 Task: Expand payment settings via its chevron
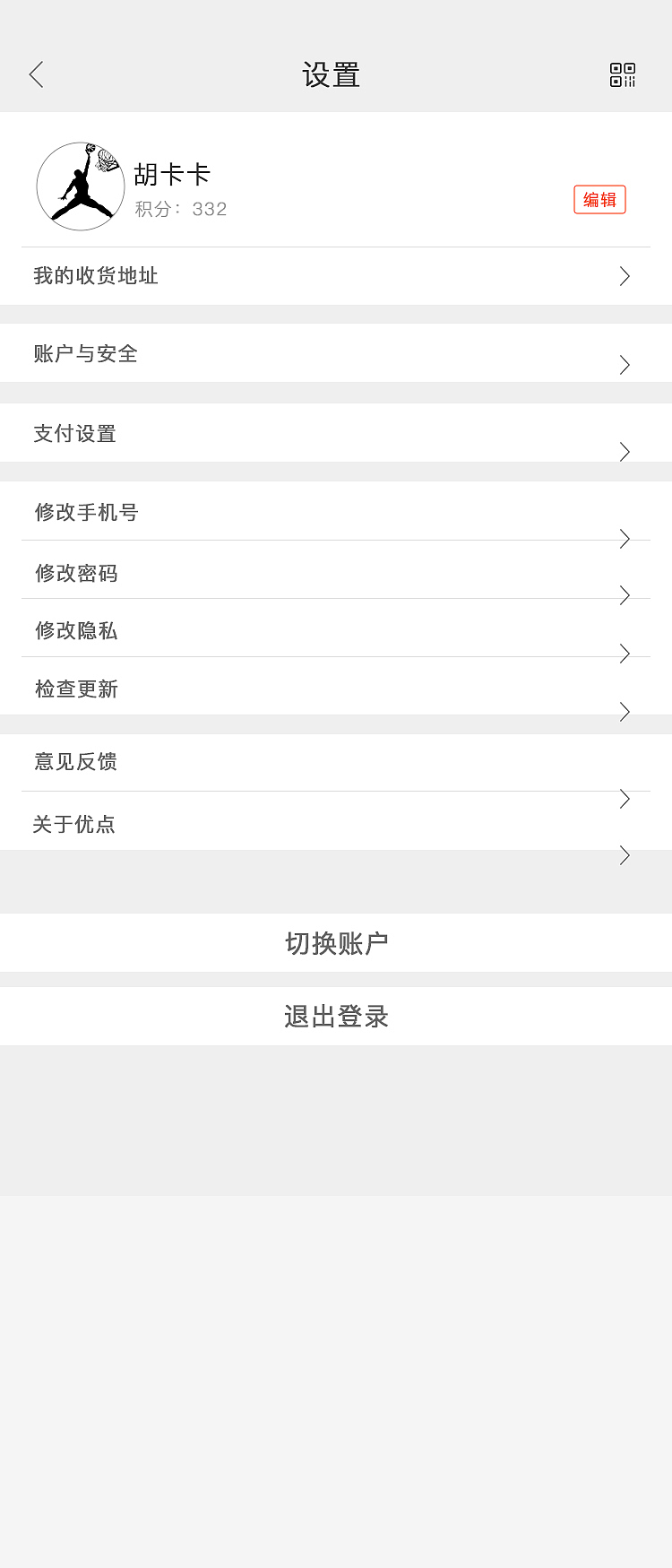(x=625, y=452)
